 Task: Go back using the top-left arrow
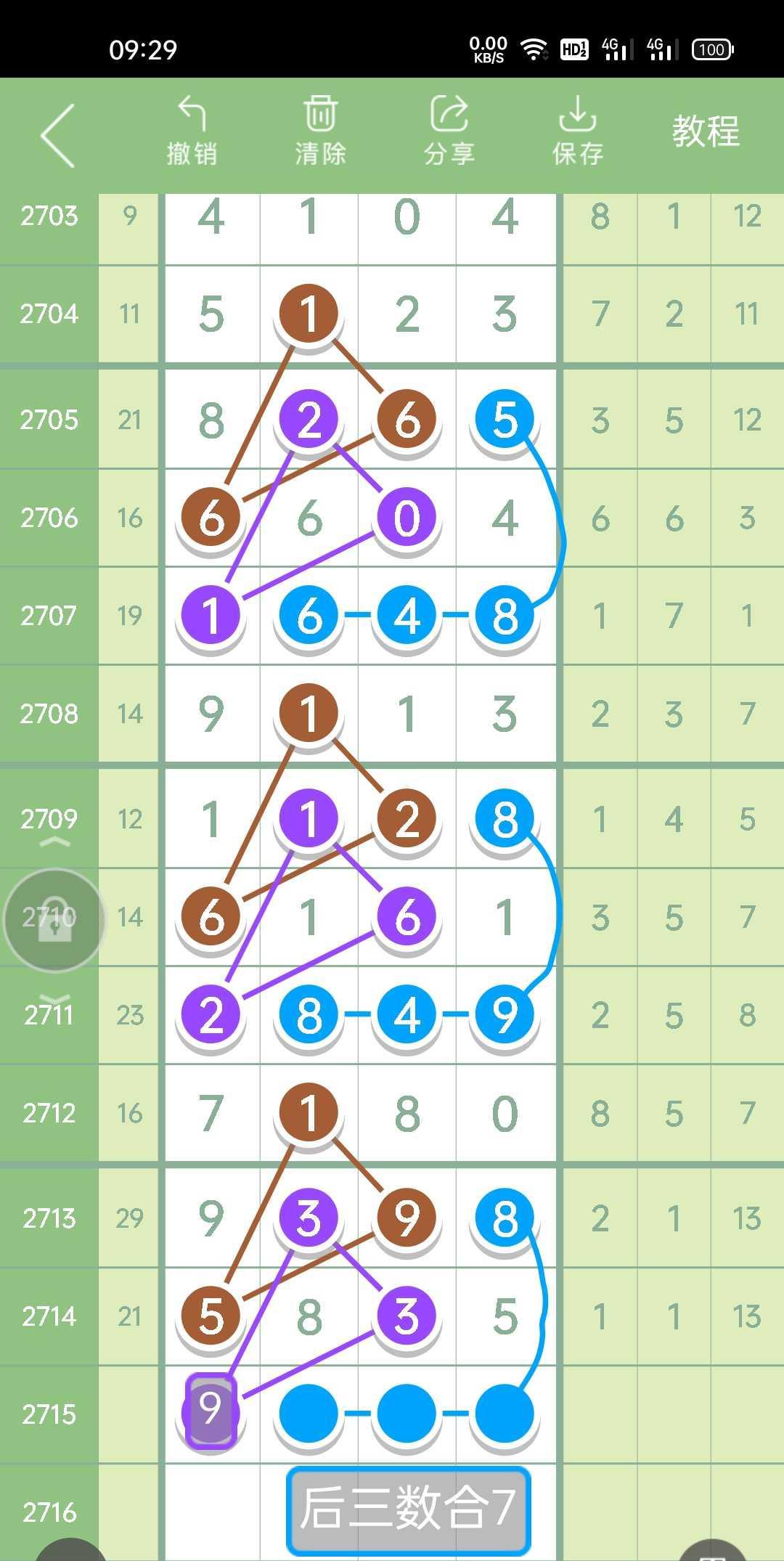58,136
